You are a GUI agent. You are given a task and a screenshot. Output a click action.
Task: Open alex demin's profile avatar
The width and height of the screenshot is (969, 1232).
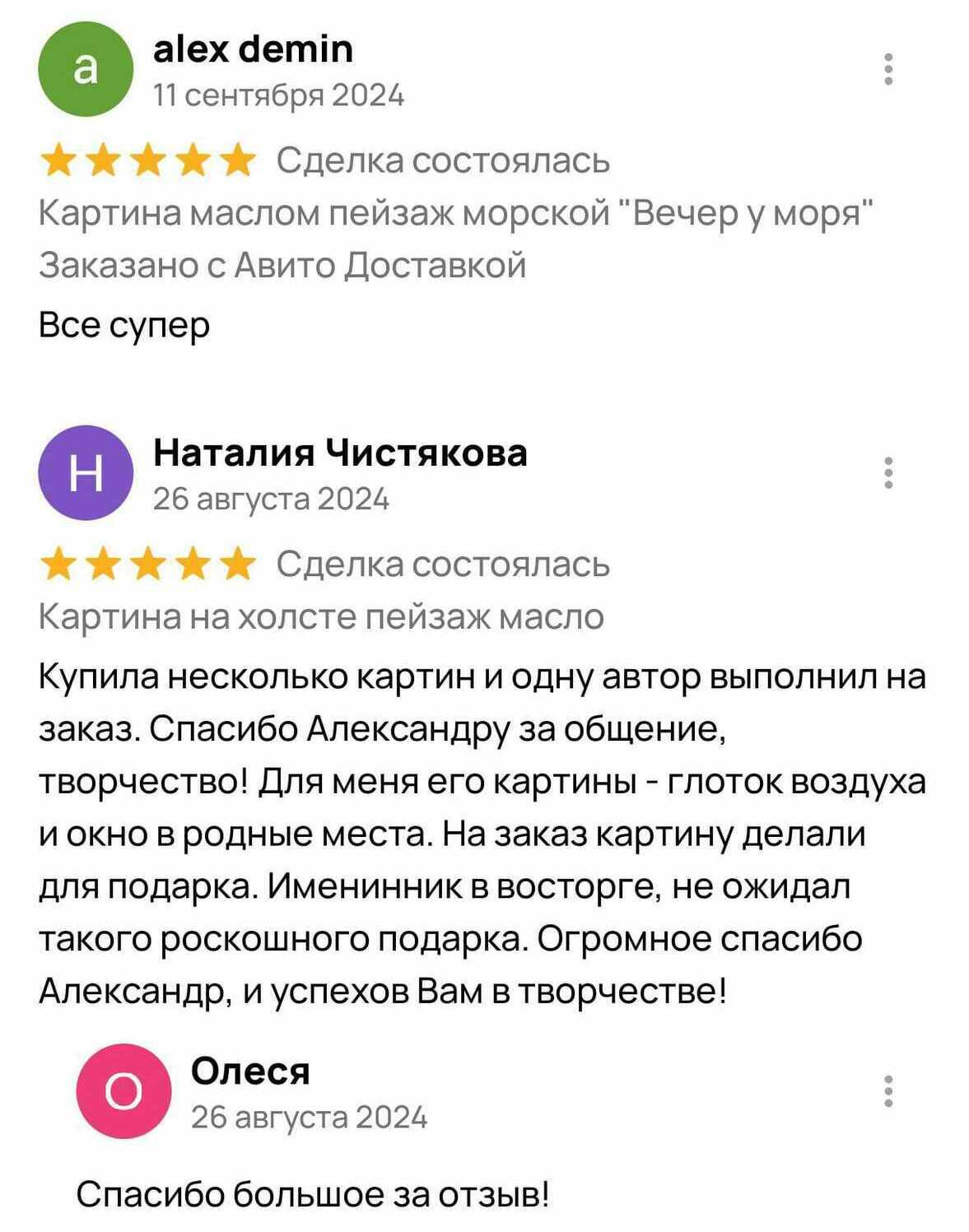[x=86, y=70]
